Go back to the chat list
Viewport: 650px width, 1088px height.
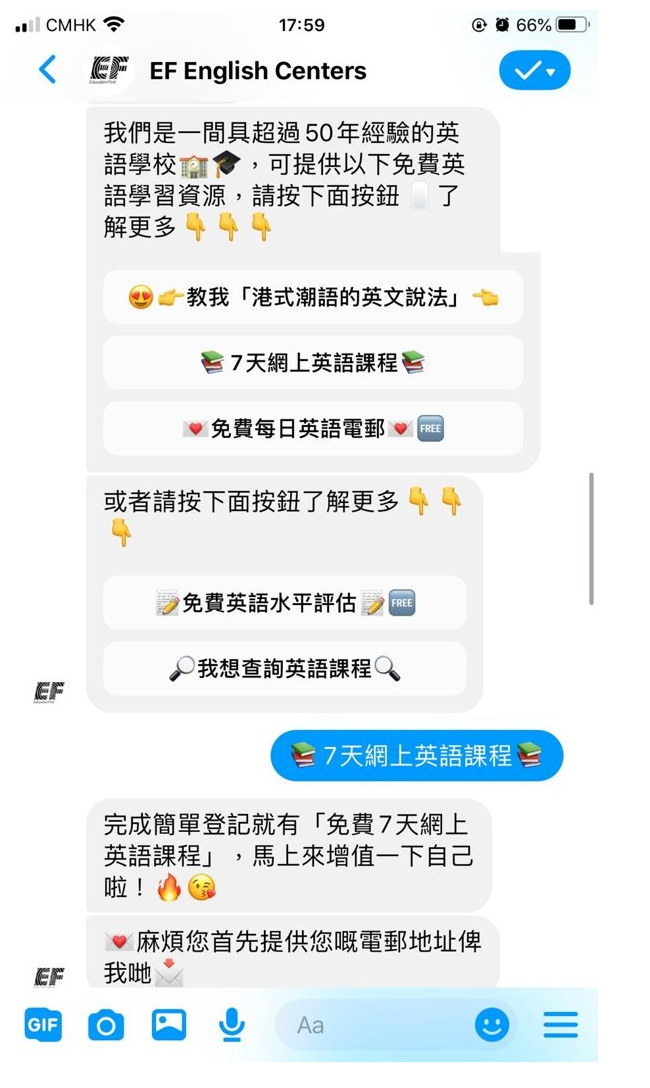(x=47, y=70)
